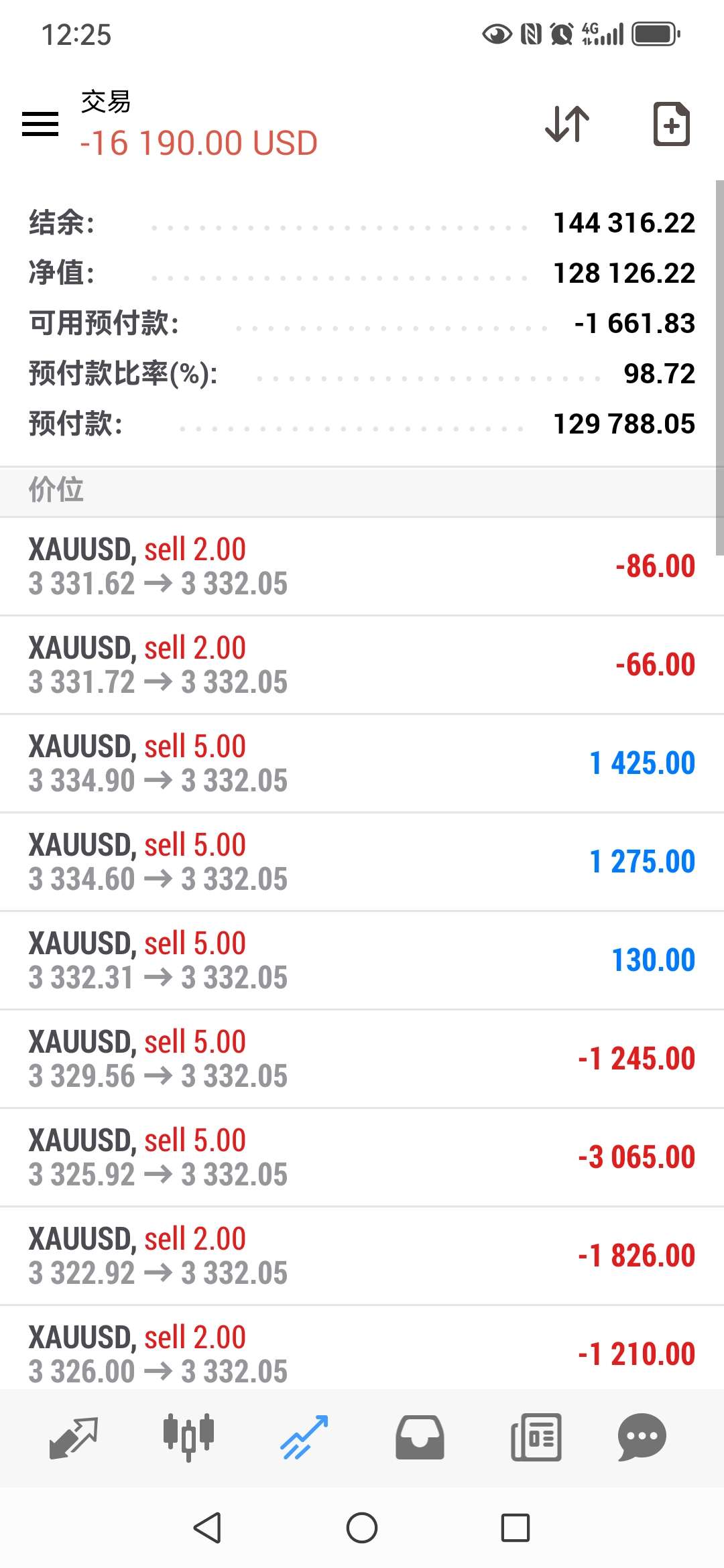The width and height of the screenshot is (724, 1568).
Task: Switch to the candlestick chart tab
Action: [x=189, y=1437]
